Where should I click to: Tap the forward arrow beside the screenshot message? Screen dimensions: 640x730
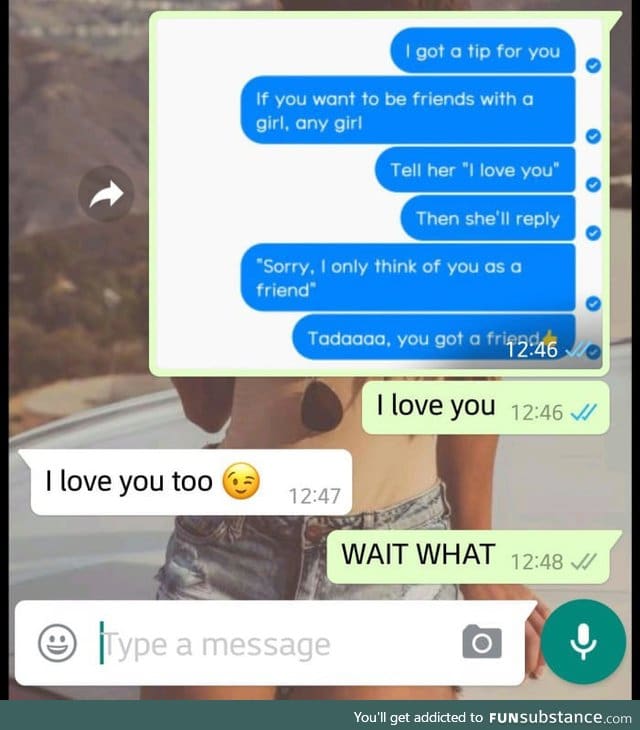pos(106,194)
